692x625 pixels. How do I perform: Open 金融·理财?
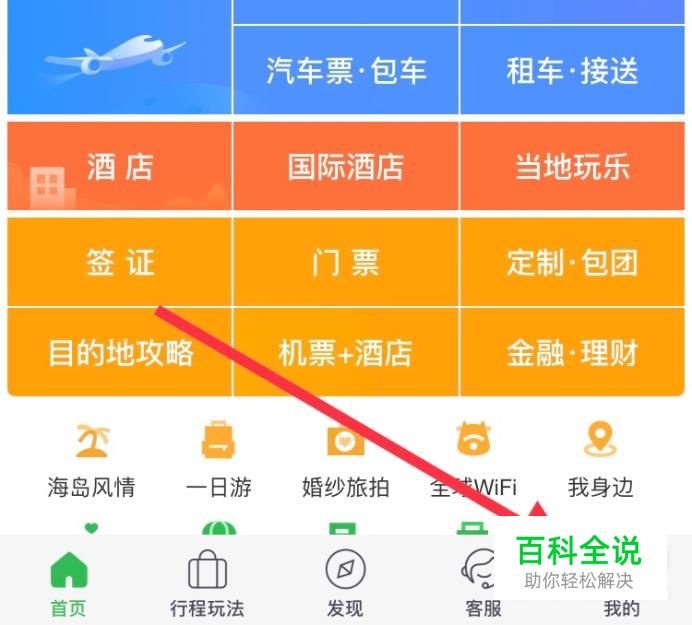coord(572,352)
